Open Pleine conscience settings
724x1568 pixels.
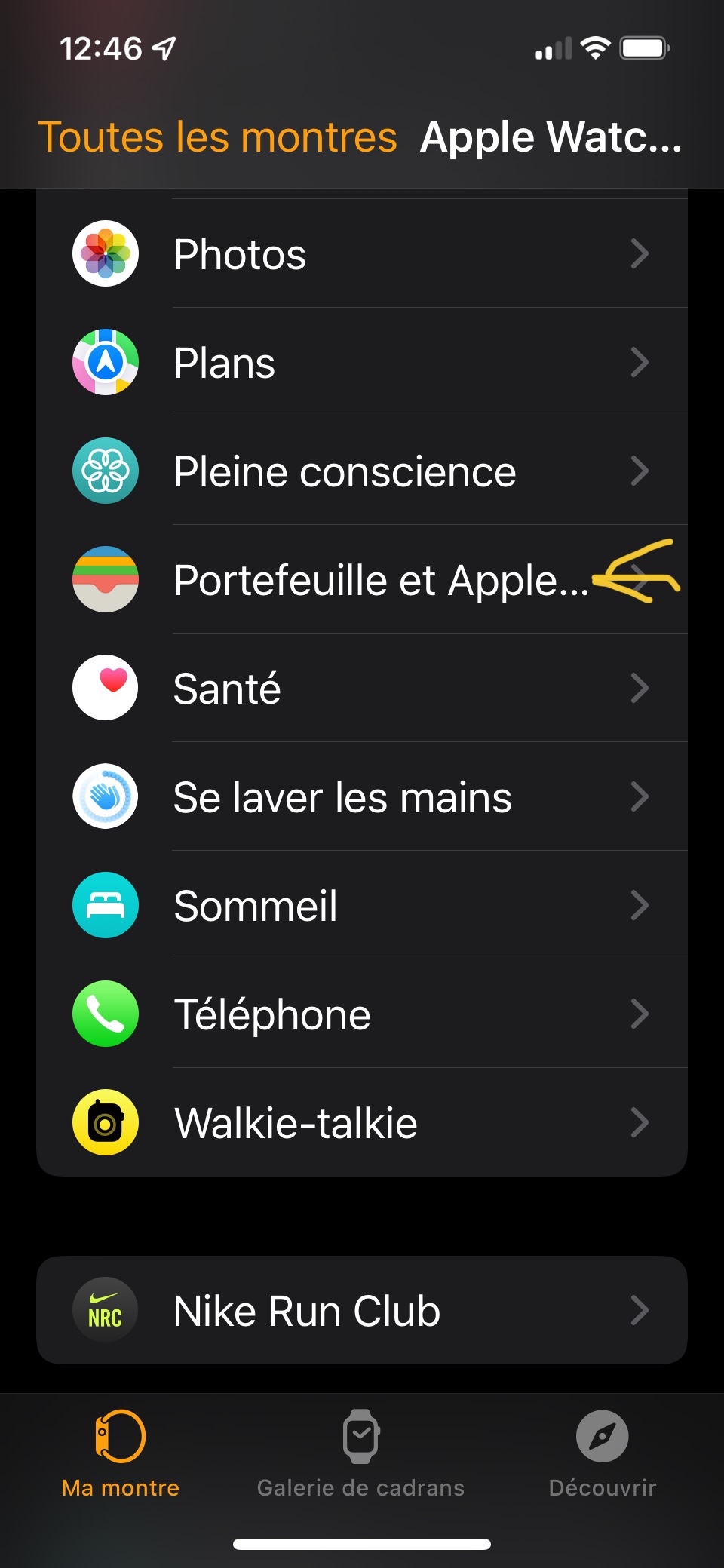[362, 471]
